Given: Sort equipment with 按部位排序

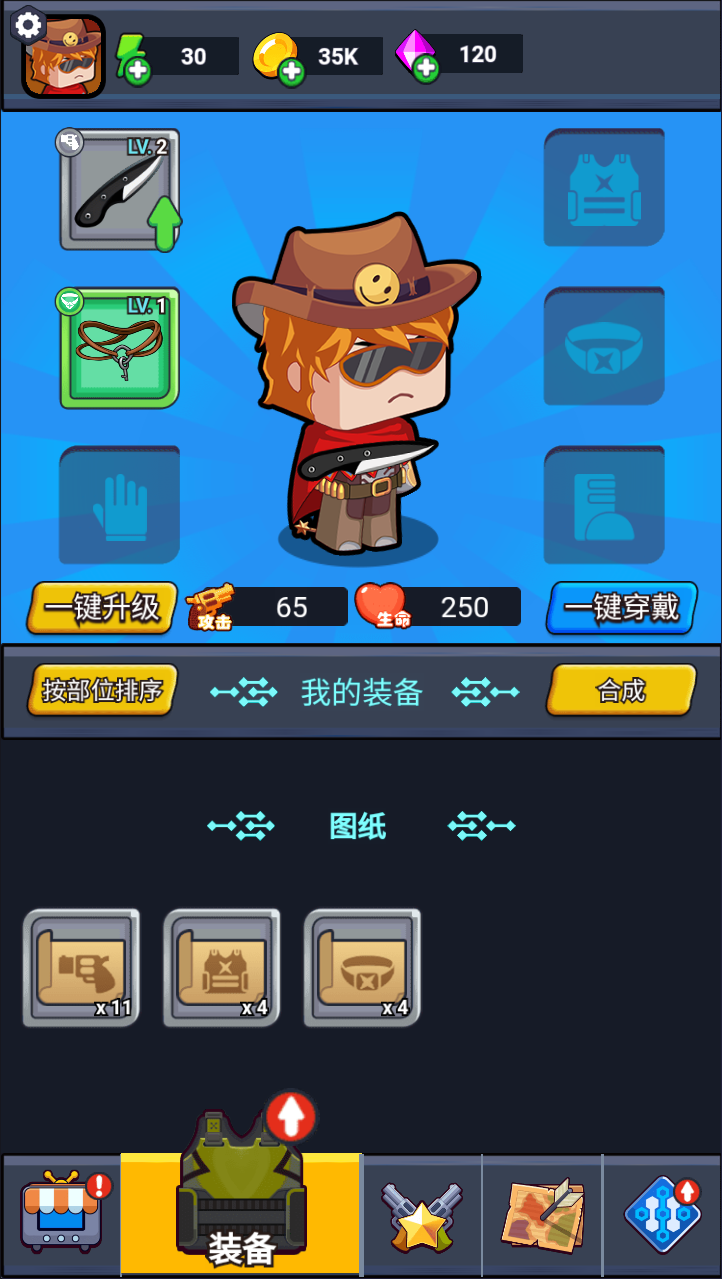Looking at the screenshot, I should pos(103,690).
